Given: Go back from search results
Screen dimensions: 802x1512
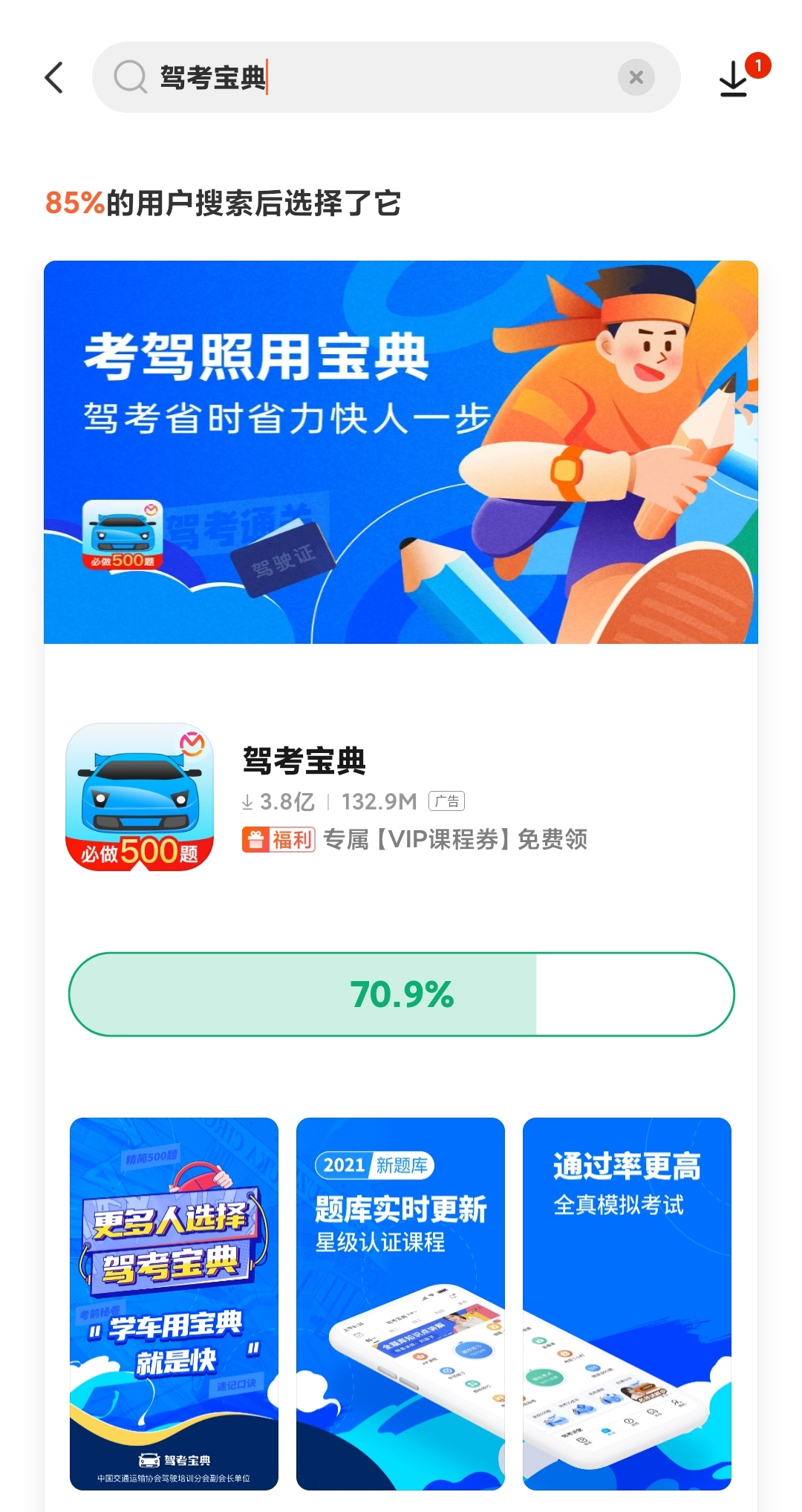Looking at the screenshot, I should point(54,78).
